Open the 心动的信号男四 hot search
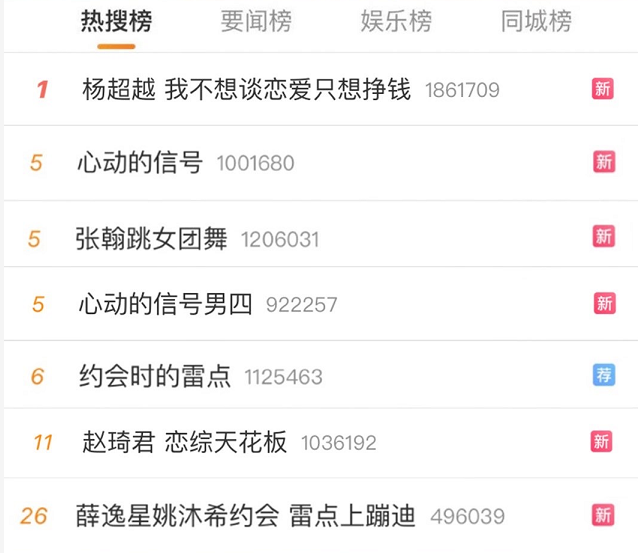Image resolution: width=638 pixels, height=553 pixels. point(166,304)
